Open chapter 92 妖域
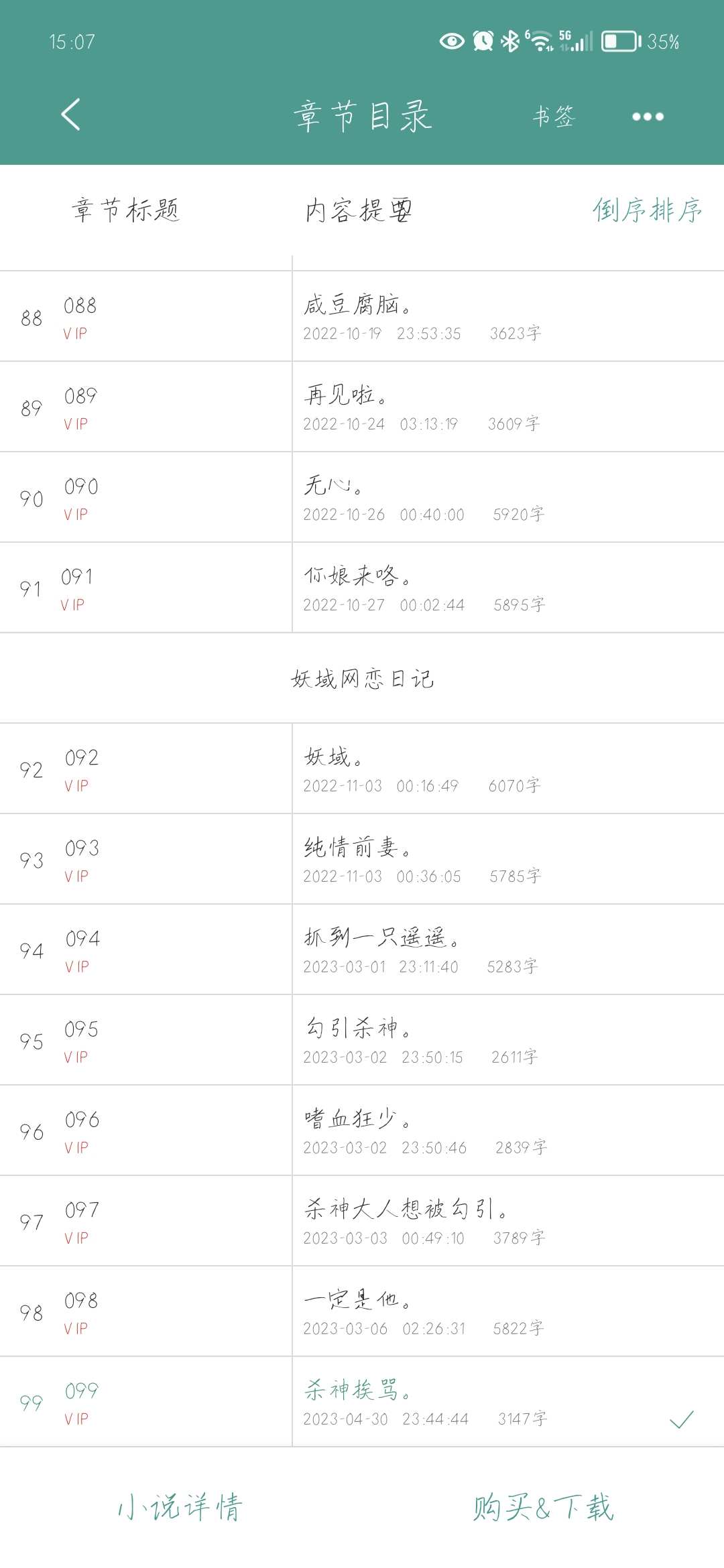Viewport: 724px width, 1568px height. tap(362, 769)
